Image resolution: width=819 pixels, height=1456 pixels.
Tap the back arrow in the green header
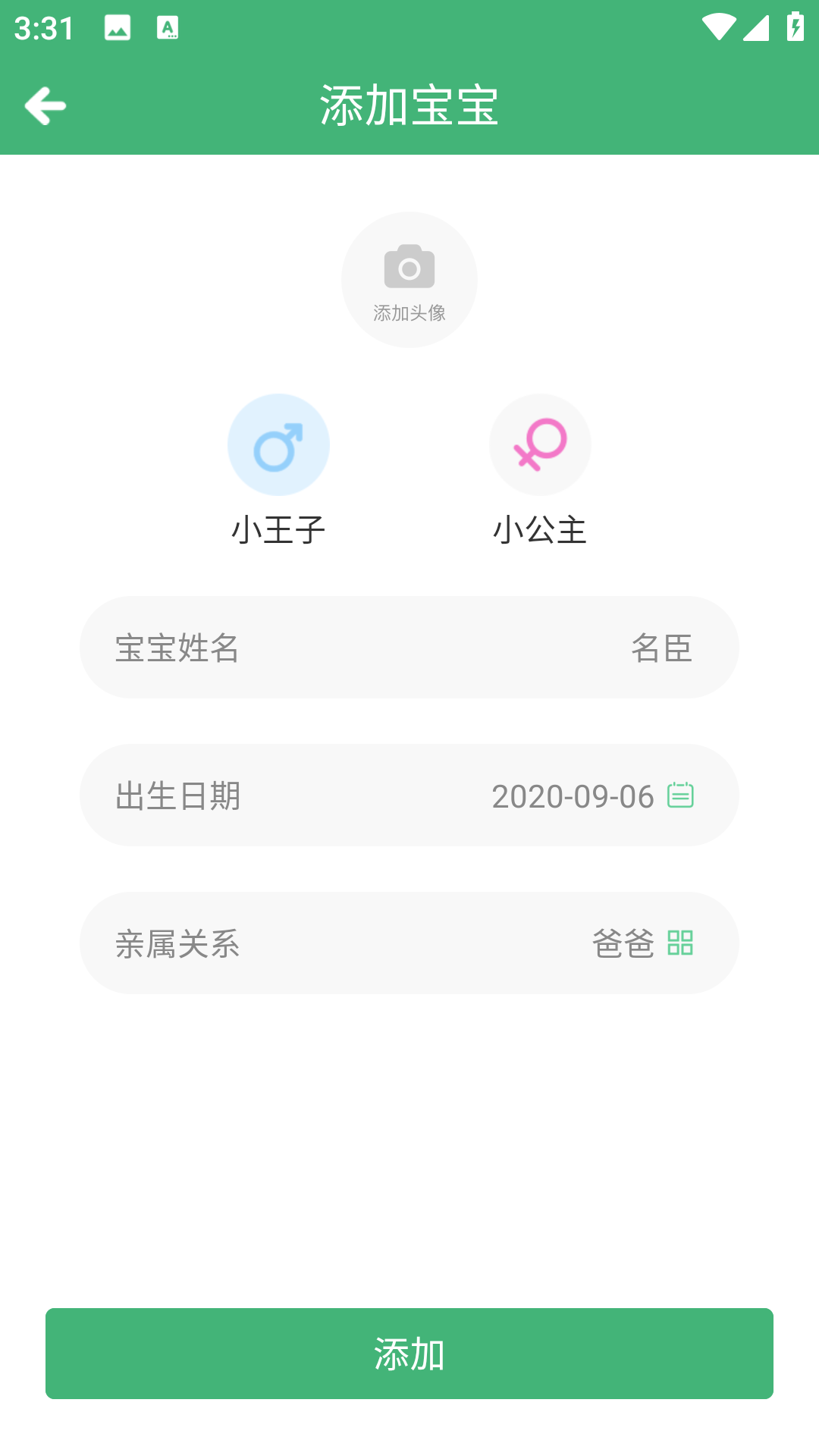click(45, 106)
